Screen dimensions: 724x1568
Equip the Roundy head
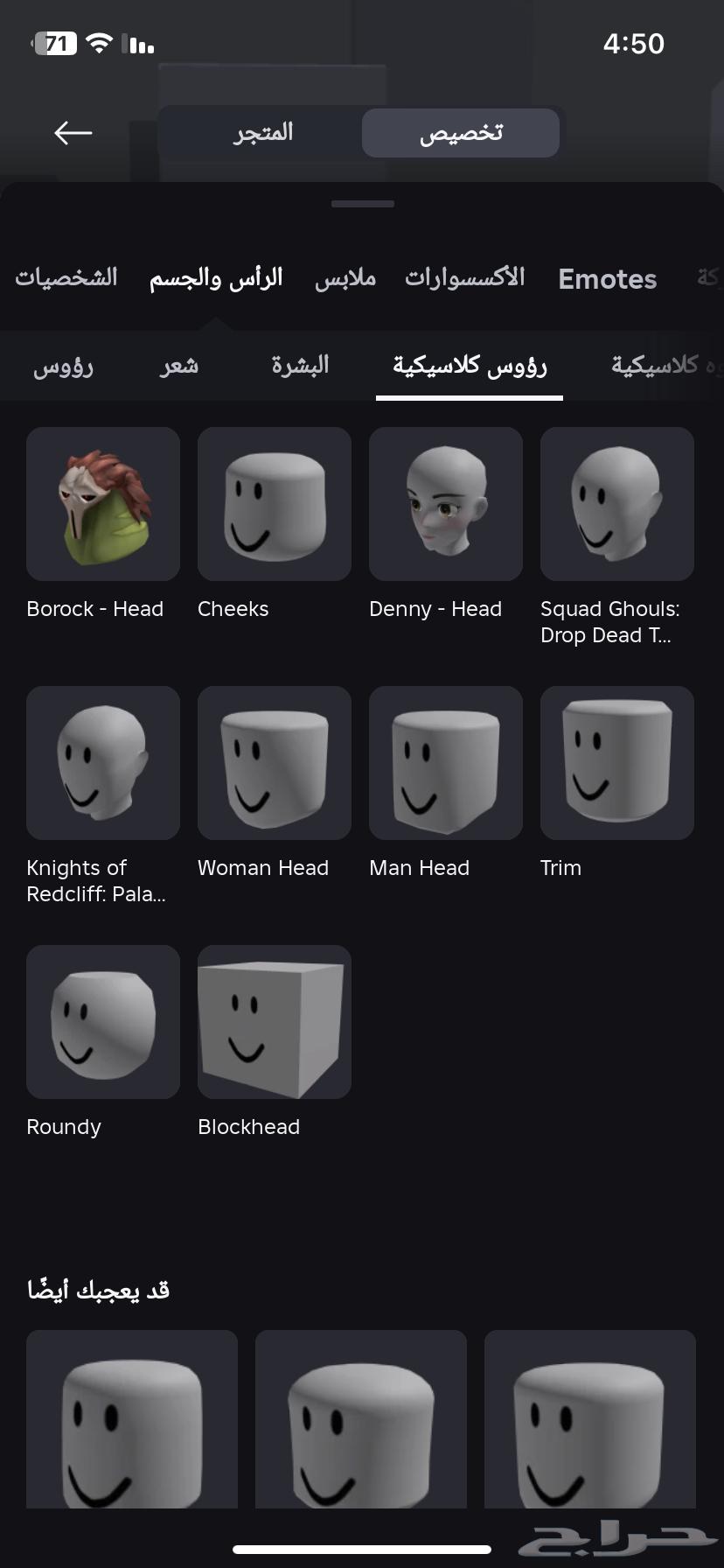[103, 1022]
